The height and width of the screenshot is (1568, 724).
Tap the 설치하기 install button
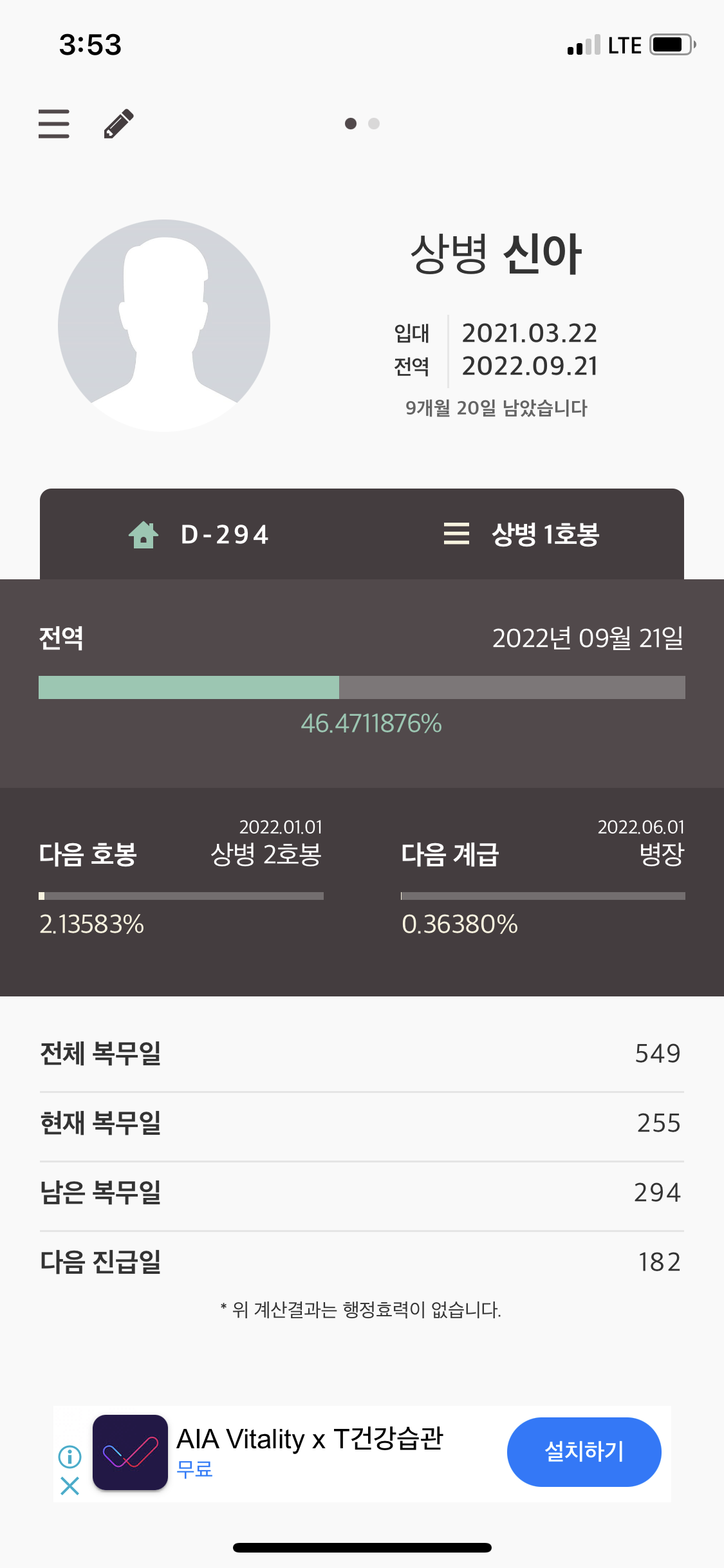coord(584,1451)
